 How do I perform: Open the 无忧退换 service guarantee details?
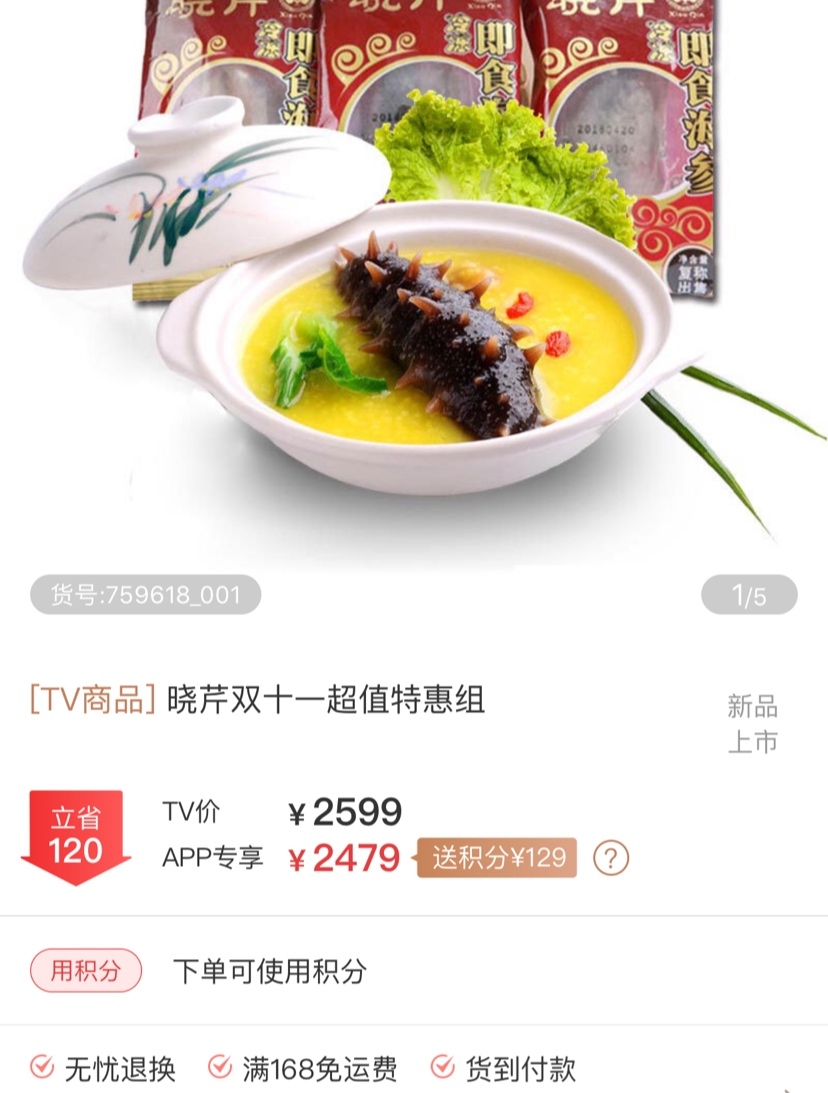coord(103,1069)
